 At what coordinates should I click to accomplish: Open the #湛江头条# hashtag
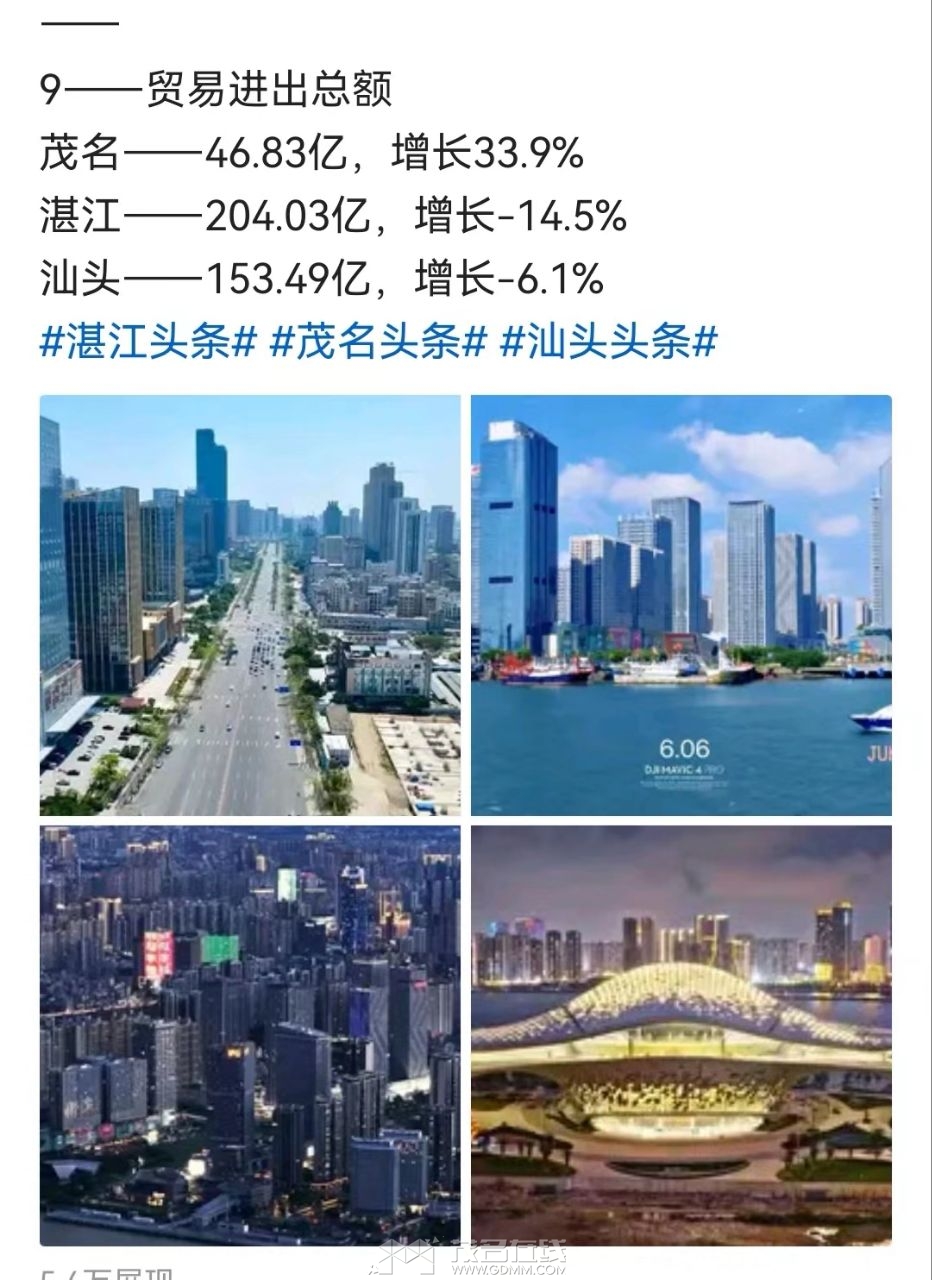click(148, 343)
